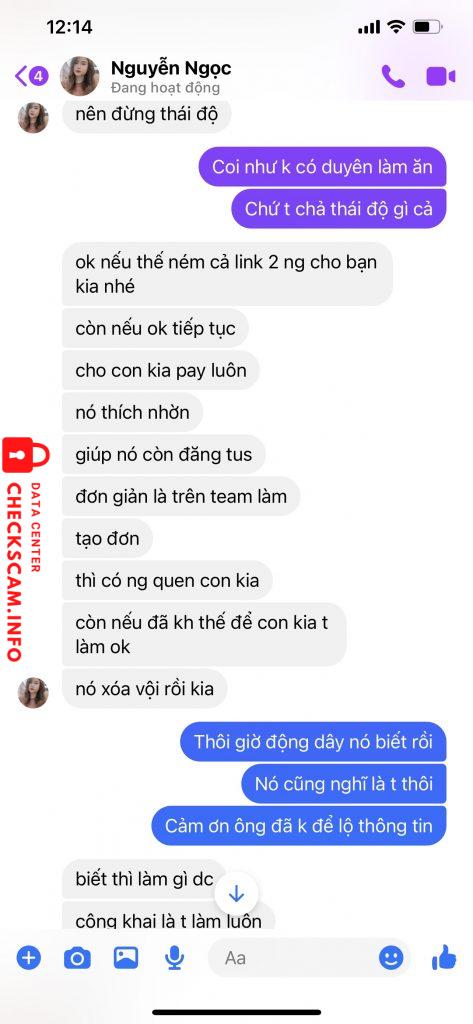Start a voice call with Nguyễn Ngọc
The width and height of the screenshot is (473, 1024).
393,76
